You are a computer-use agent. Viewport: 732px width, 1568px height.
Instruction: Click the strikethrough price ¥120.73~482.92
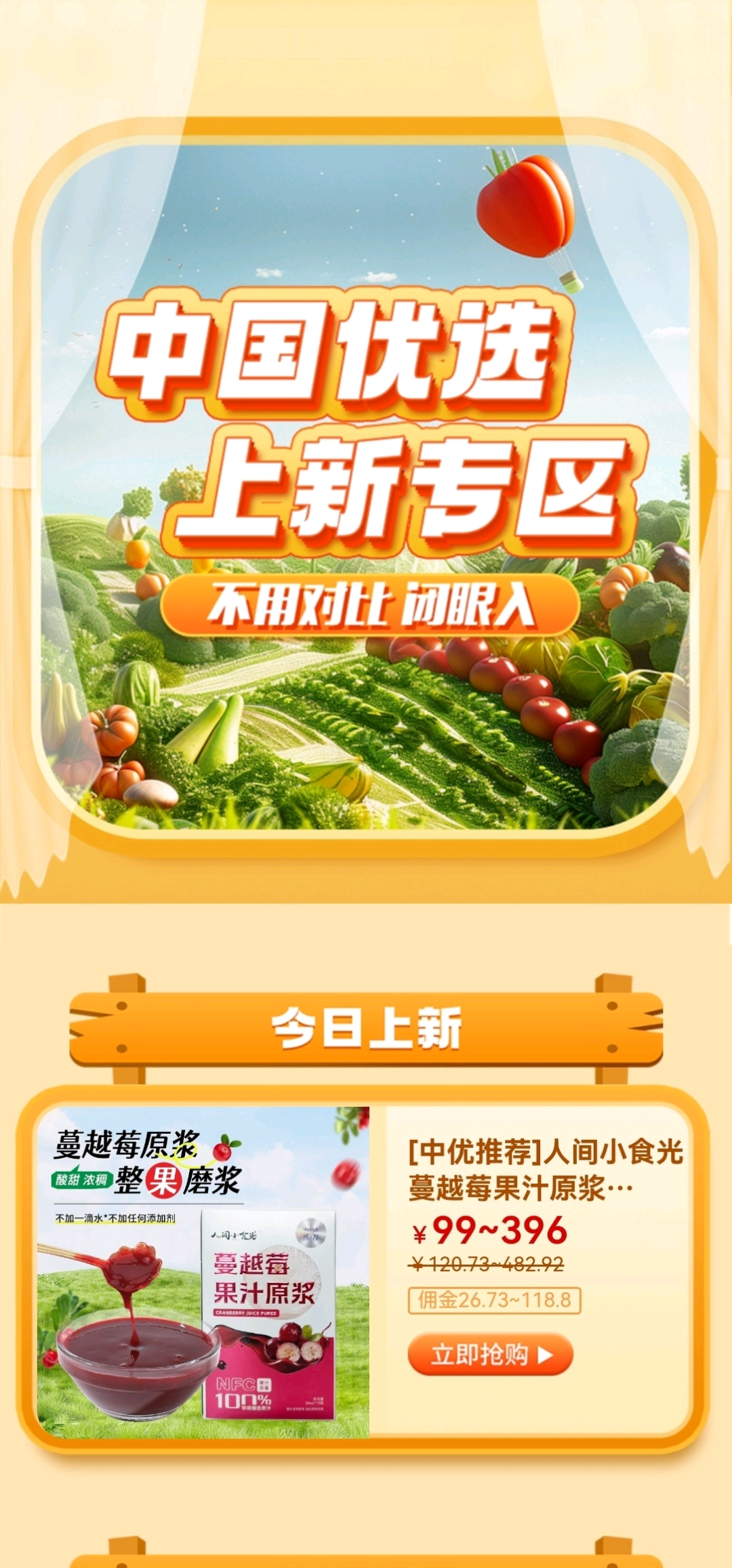pos(487,1263)
